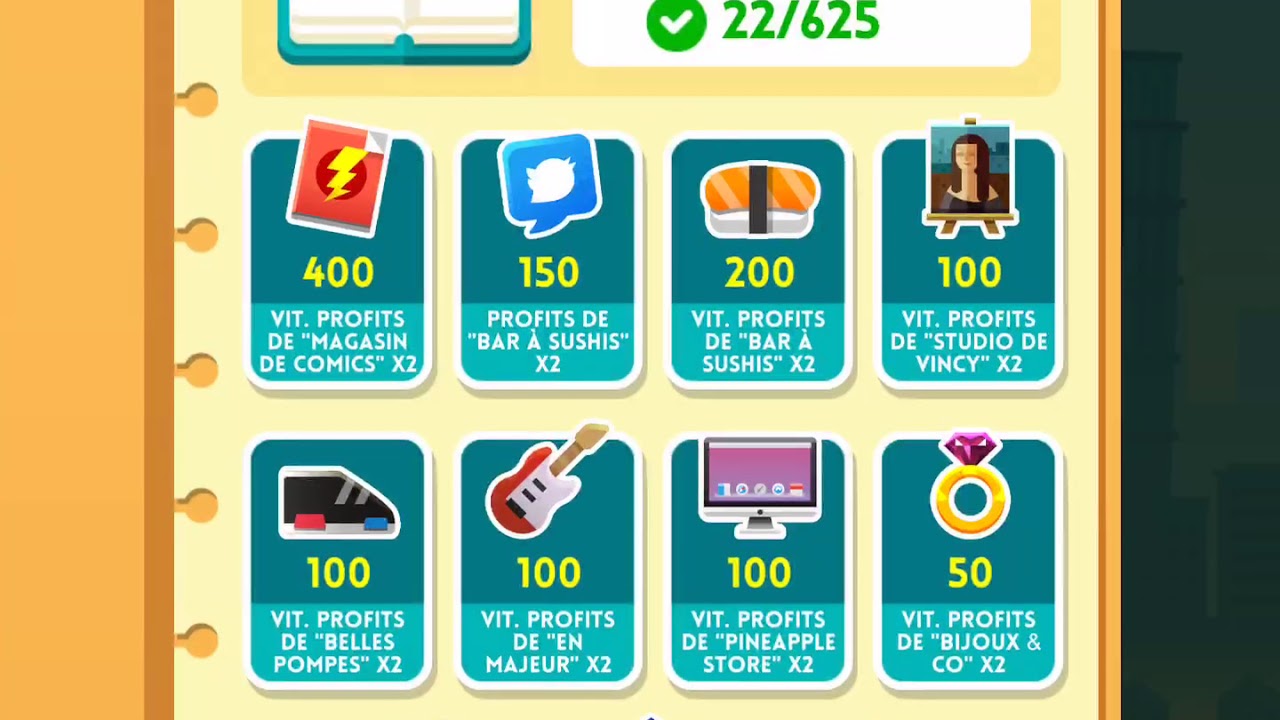Purchase Bar à Sushis speed upgrade for 200

[x=759, y=262]
